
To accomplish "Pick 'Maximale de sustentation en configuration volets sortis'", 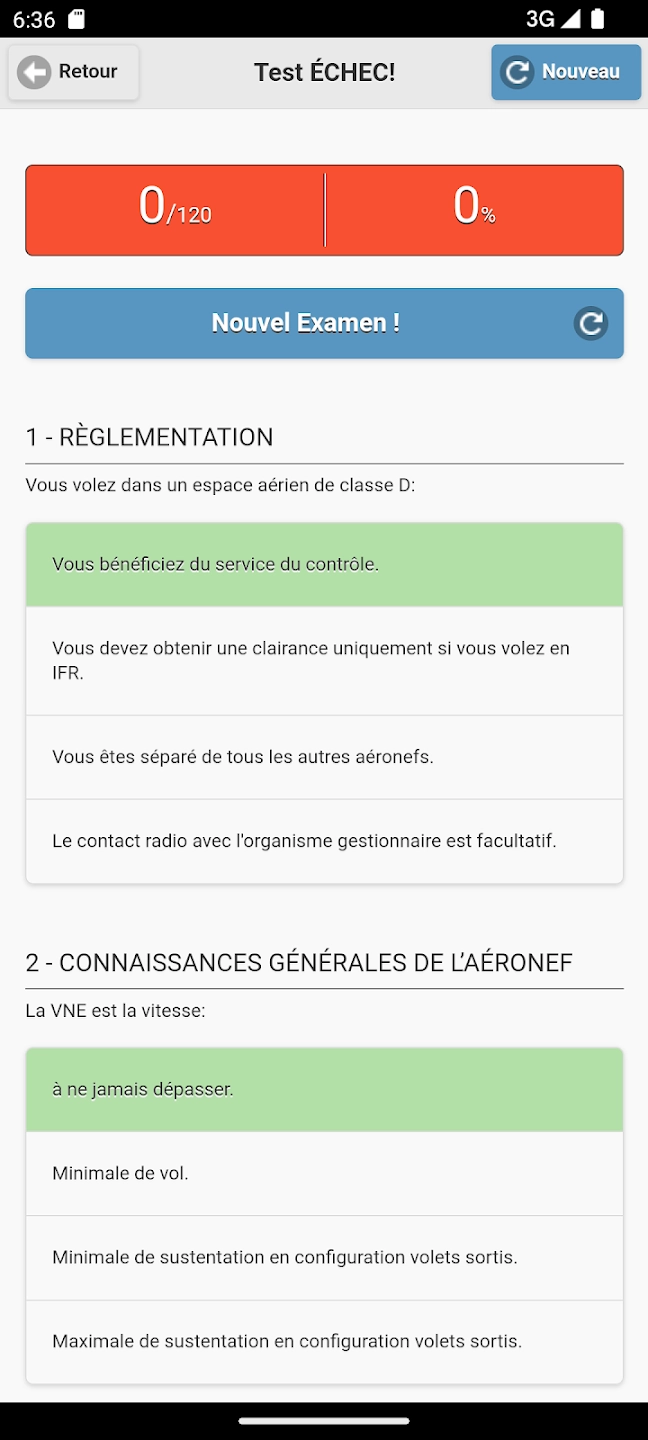I will pyautogui.click(x=324, y=1341).
